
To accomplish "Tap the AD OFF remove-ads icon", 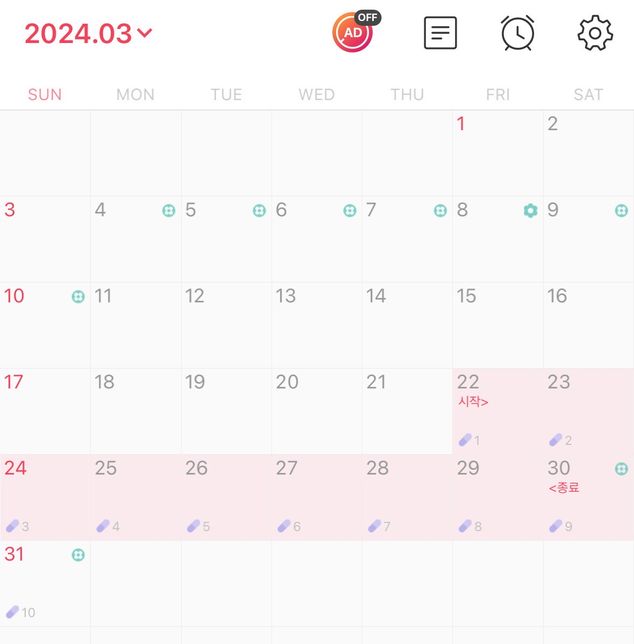I will click(356, 31).
